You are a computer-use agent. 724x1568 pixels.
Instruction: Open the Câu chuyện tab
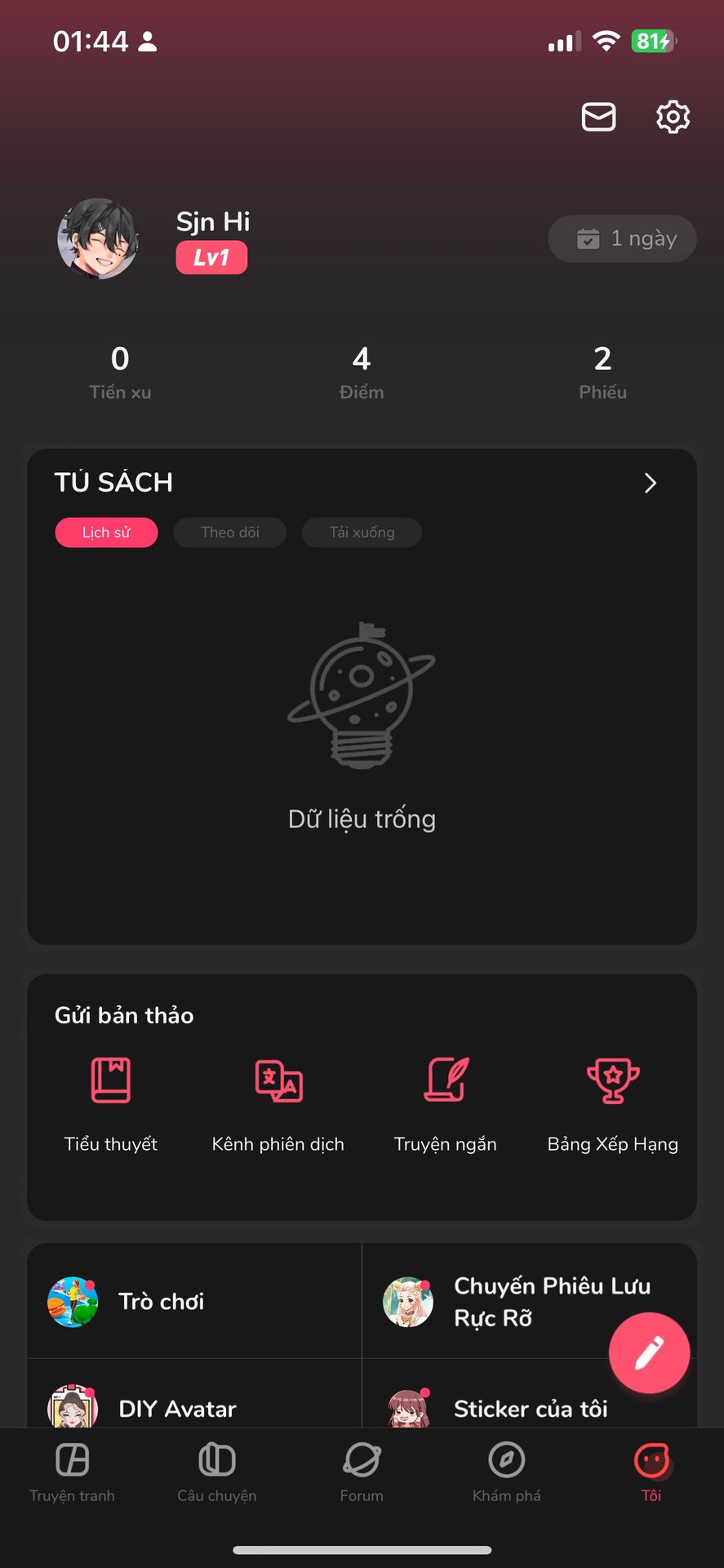pyautogui.click(x=217, y=1472)
